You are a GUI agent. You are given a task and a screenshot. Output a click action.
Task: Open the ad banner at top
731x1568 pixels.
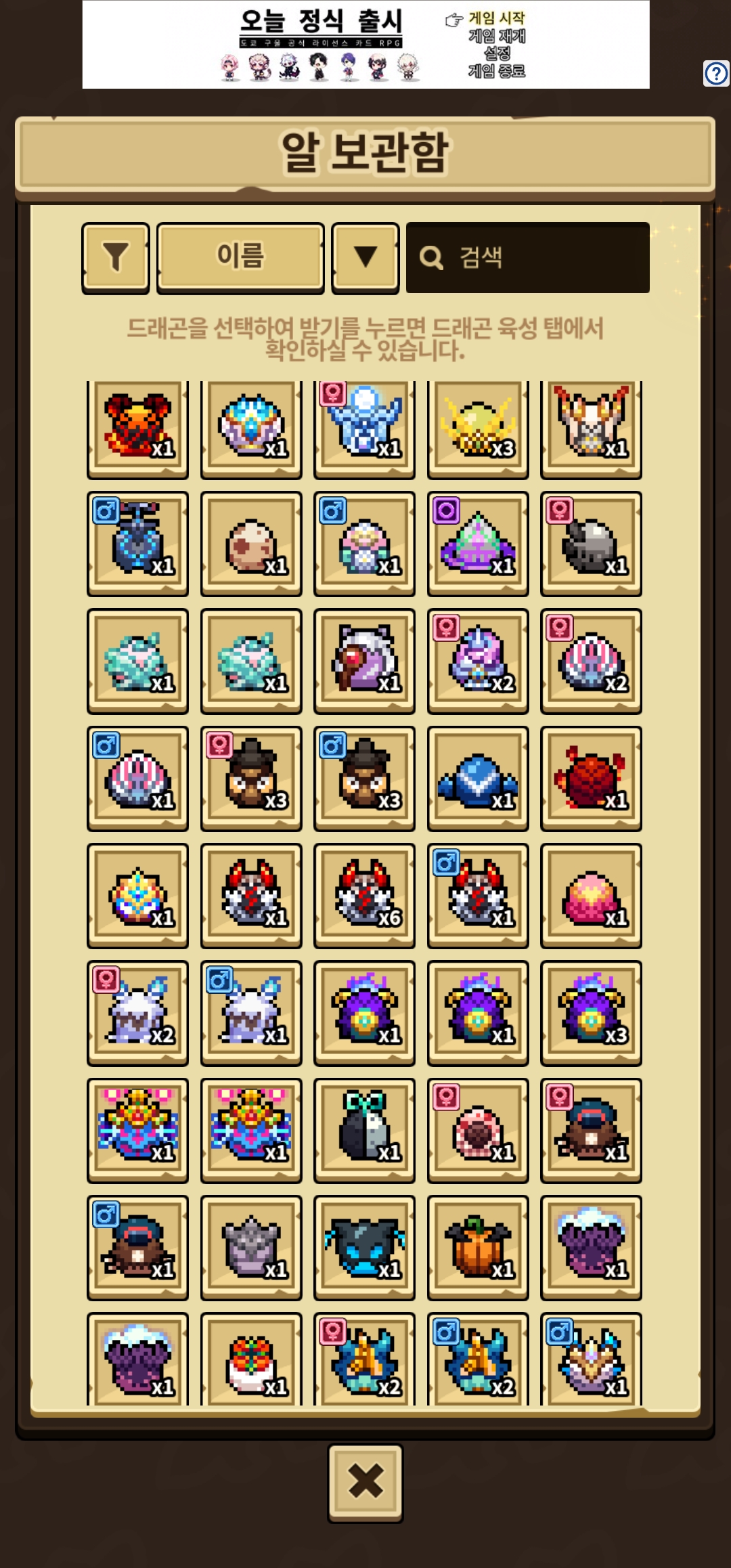click(x=365, y=44)
